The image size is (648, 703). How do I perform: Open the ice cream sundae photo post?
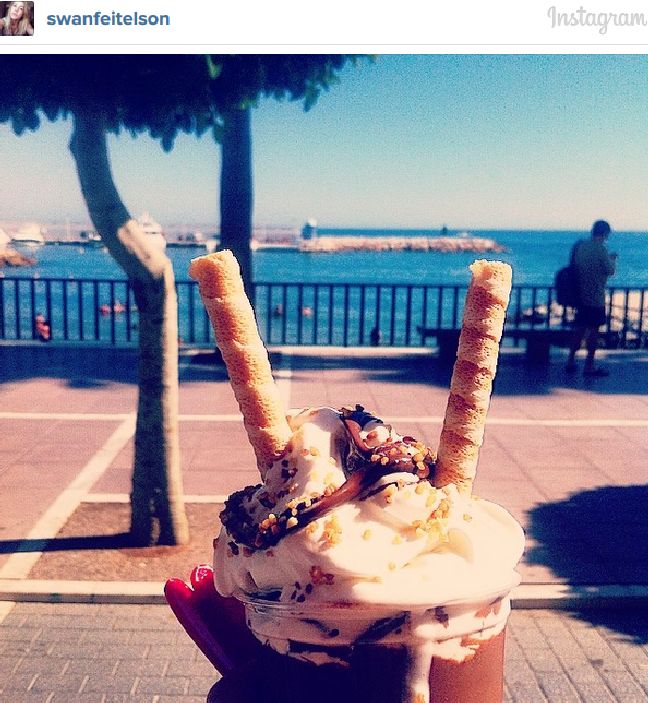click(x=324, y=380)
